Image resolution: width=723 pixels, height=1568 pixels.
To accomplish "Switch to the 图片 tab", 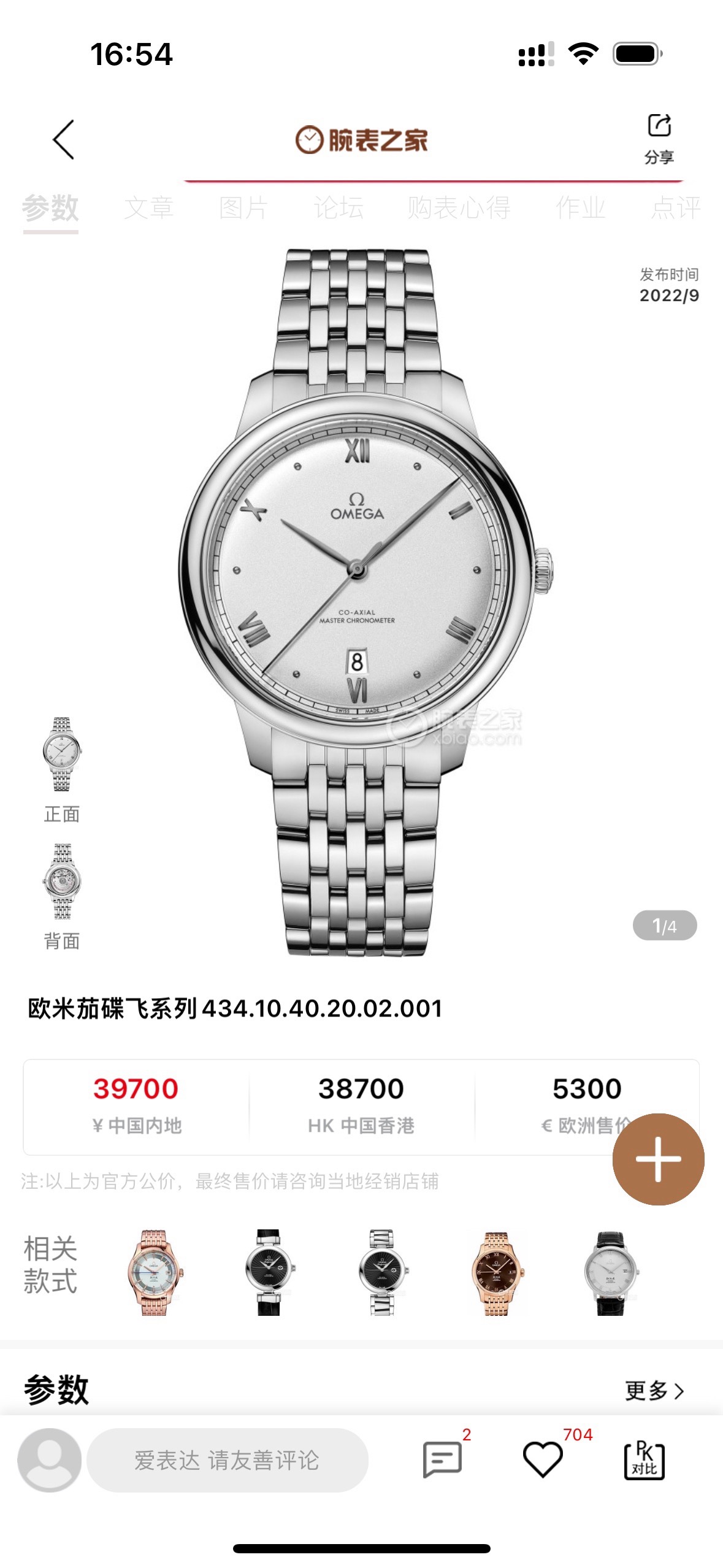I will 243,208.
